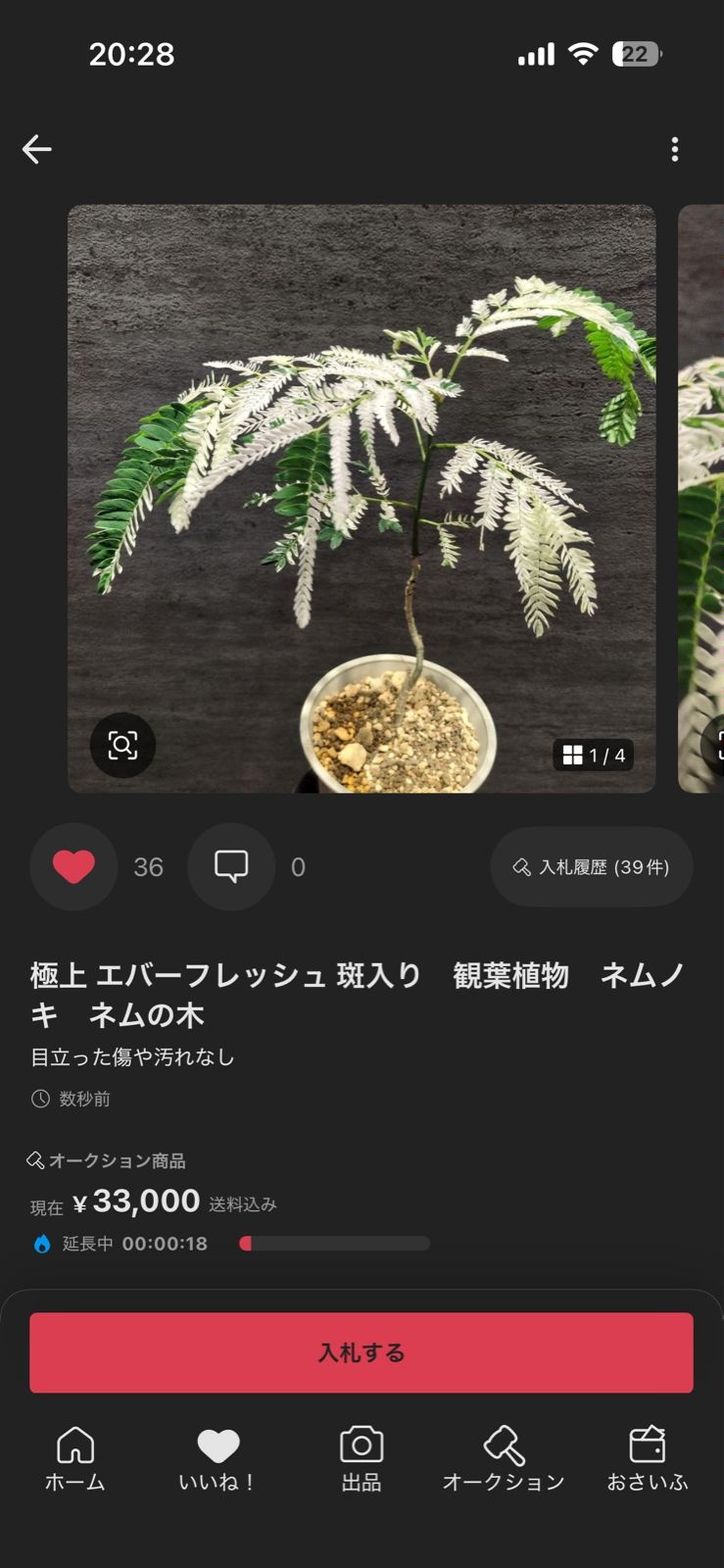Open the comments bubble
The width and height of the screenshot is (724, 1568).
click(x=231, y=866)
